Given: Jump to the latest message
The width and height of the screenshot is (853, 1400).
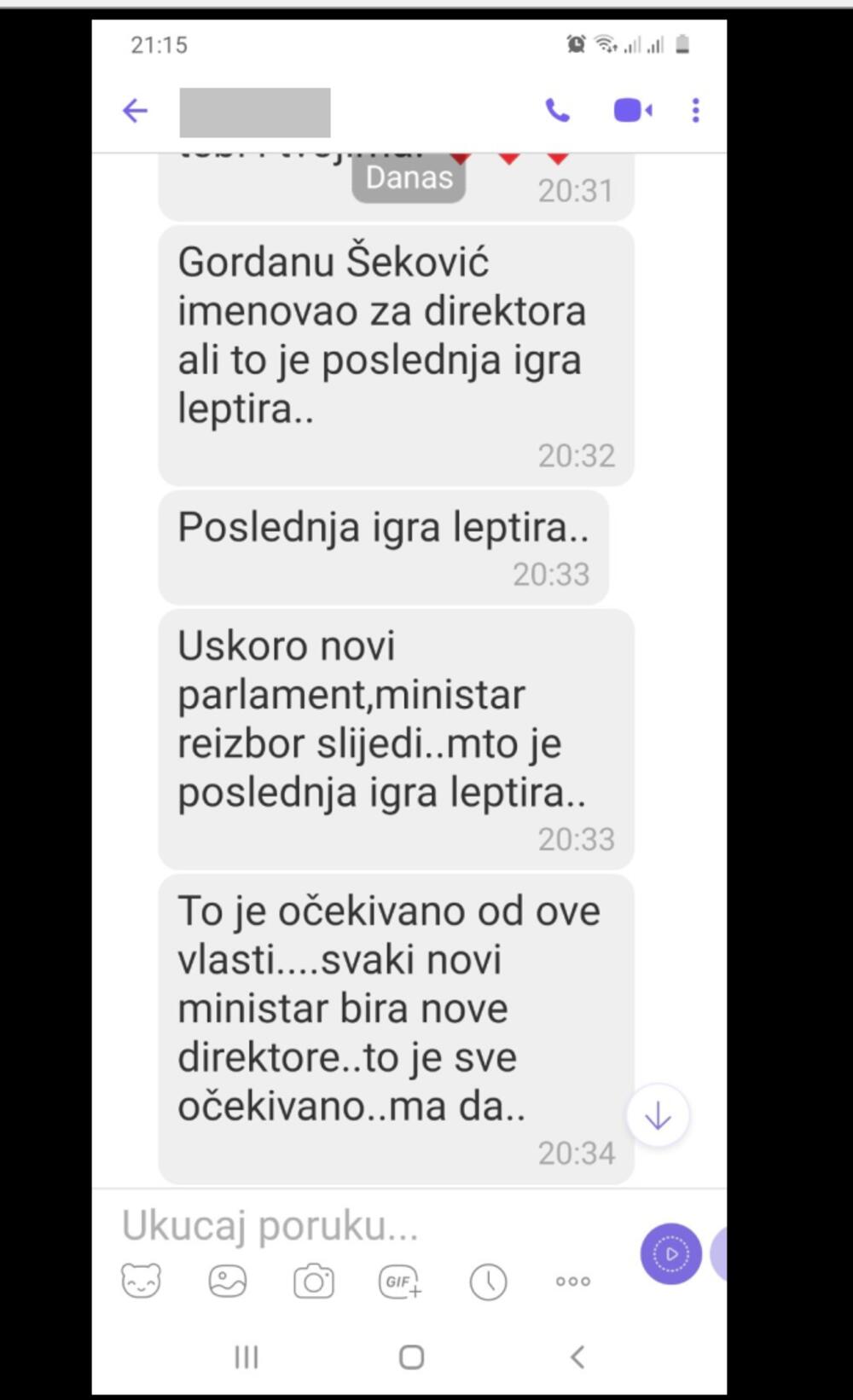Looking at the screenshot, I should [x=658, y=1115].
